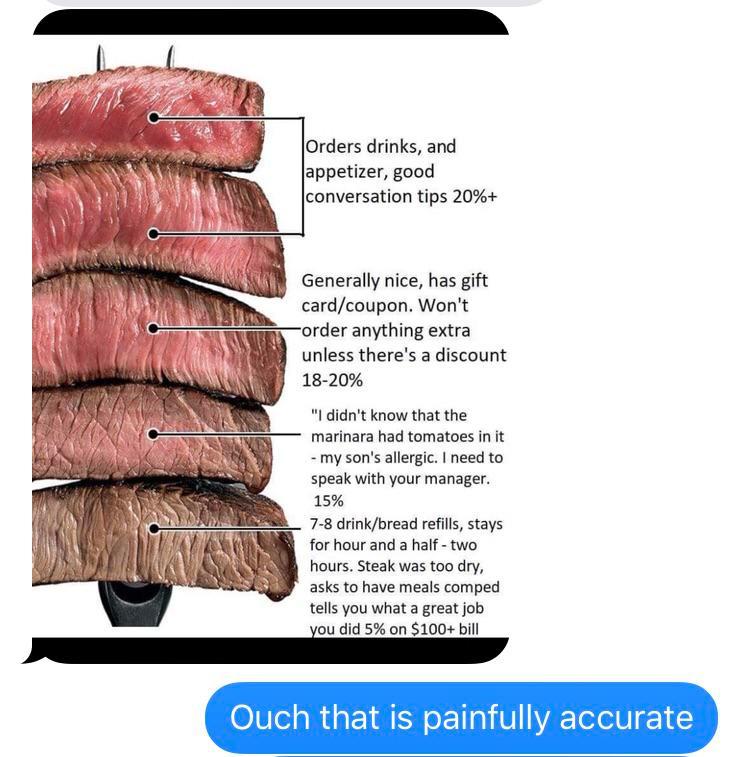Screen dimensions: 750x757
Task: Open the steak doneness tipping image message
Action: point(270,340)
